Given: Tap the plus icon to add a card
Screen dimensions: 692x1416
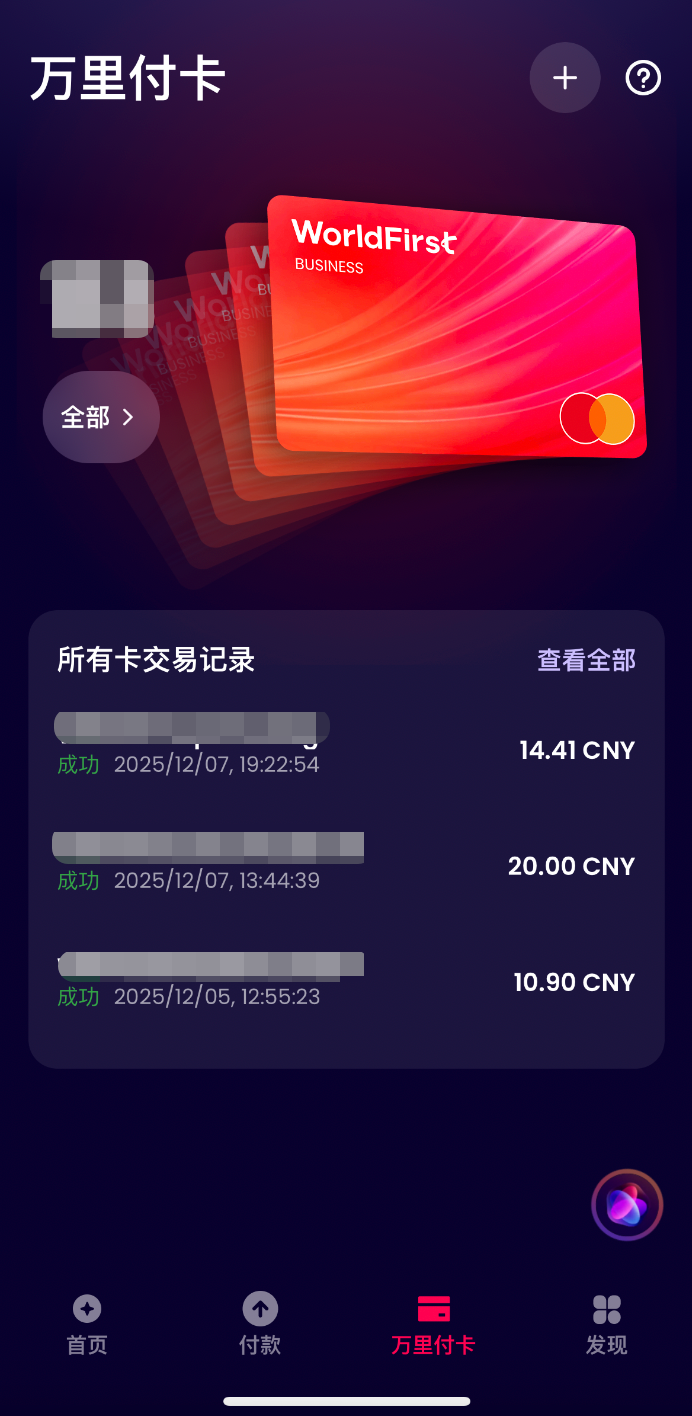Looking at the screenshot, I should [x=565, y=78].
